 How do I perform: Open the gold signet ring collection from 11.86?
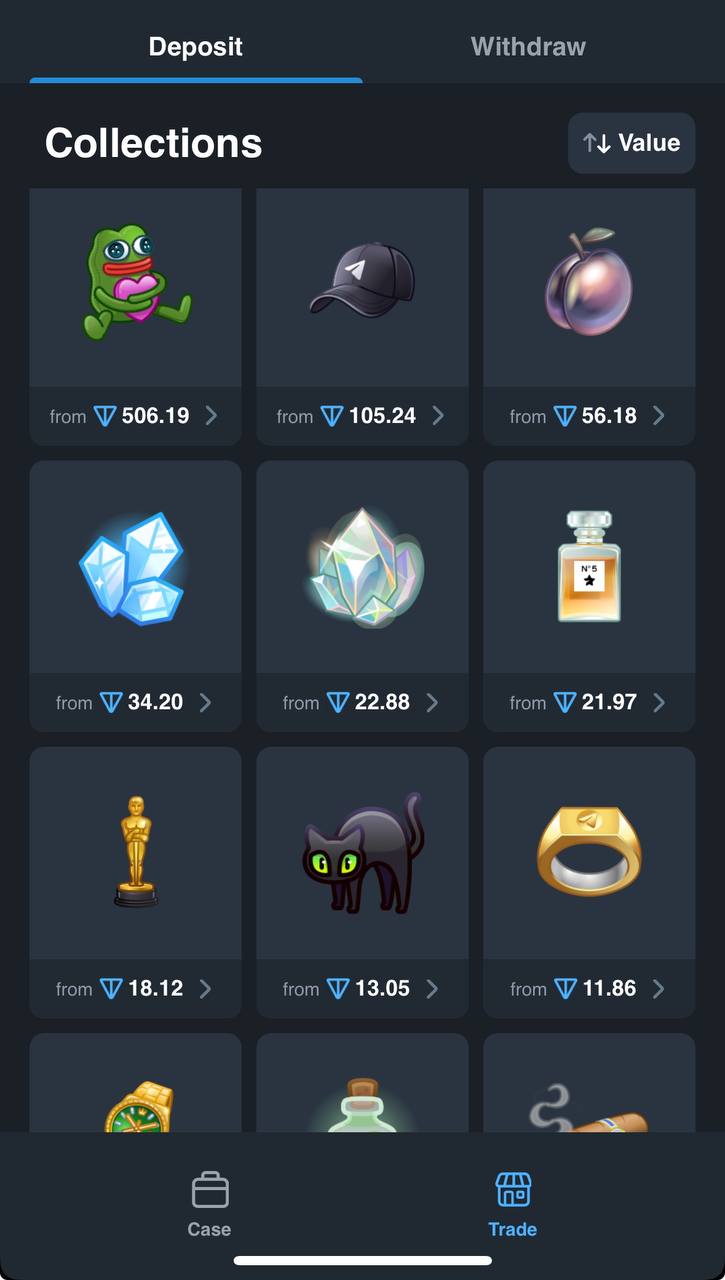589,880
